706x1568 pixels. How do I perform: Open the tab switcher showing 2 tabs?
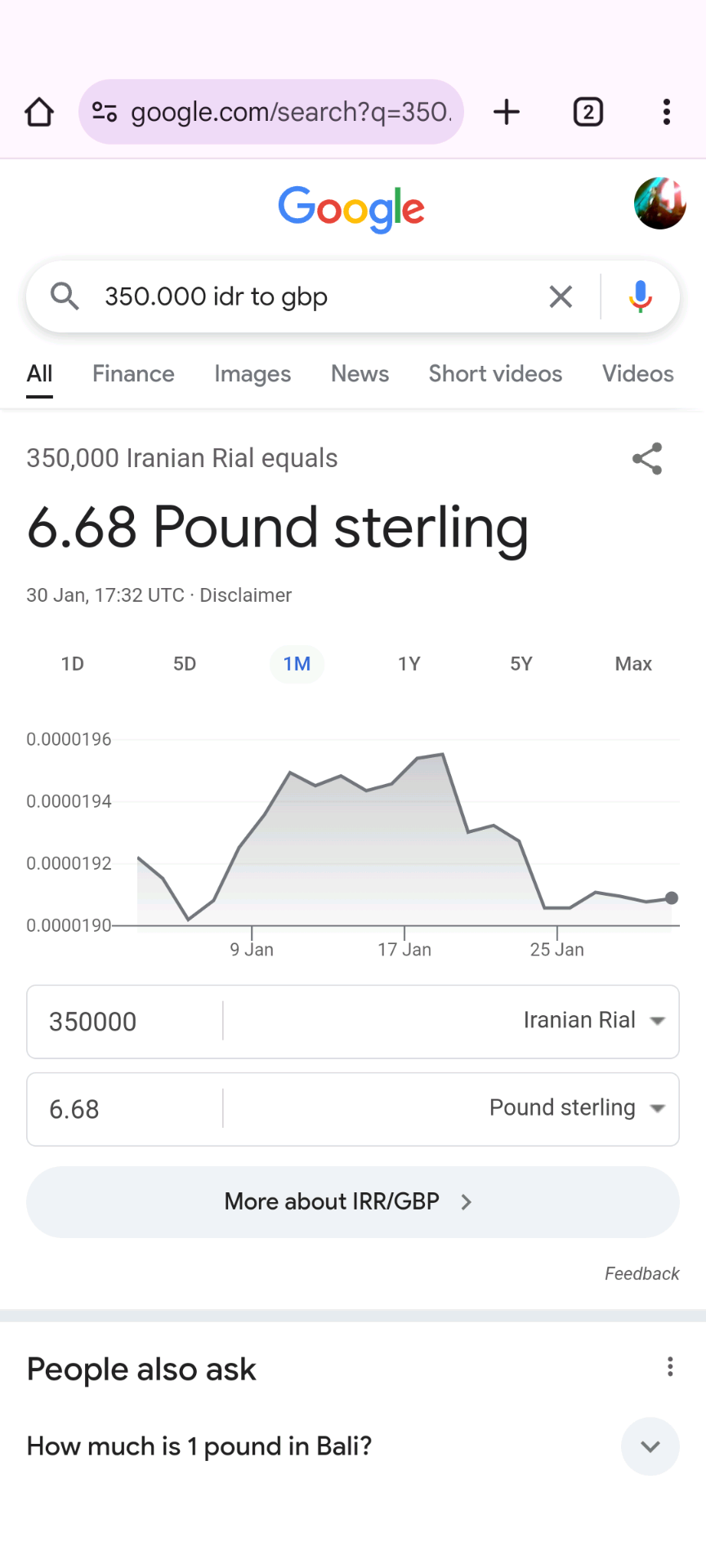(588, 112)
